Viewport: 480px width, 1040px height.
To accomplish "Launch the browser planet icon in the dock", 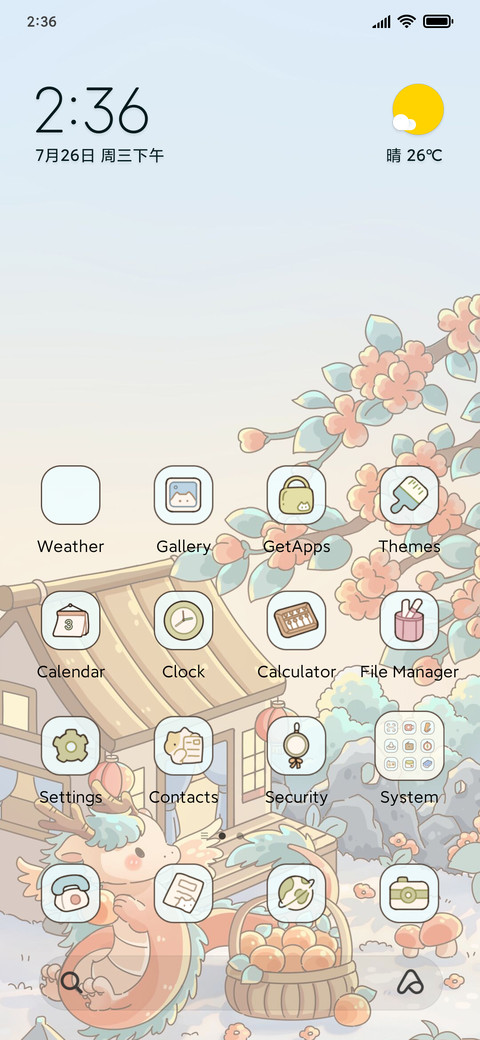I will point(296,893).
